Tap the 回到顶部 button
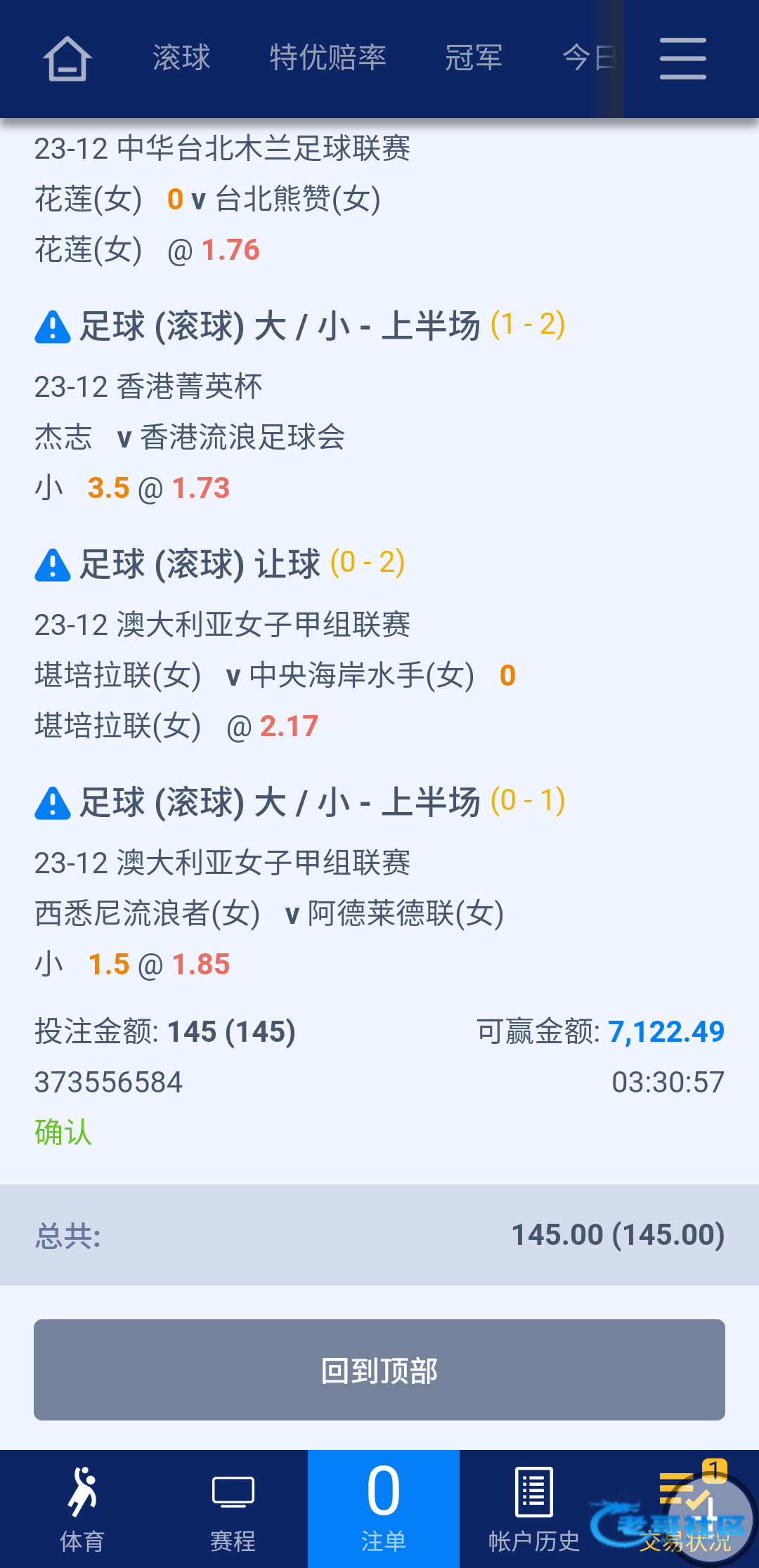This screenshot has height=1568, width=759. click(379, 1370)
